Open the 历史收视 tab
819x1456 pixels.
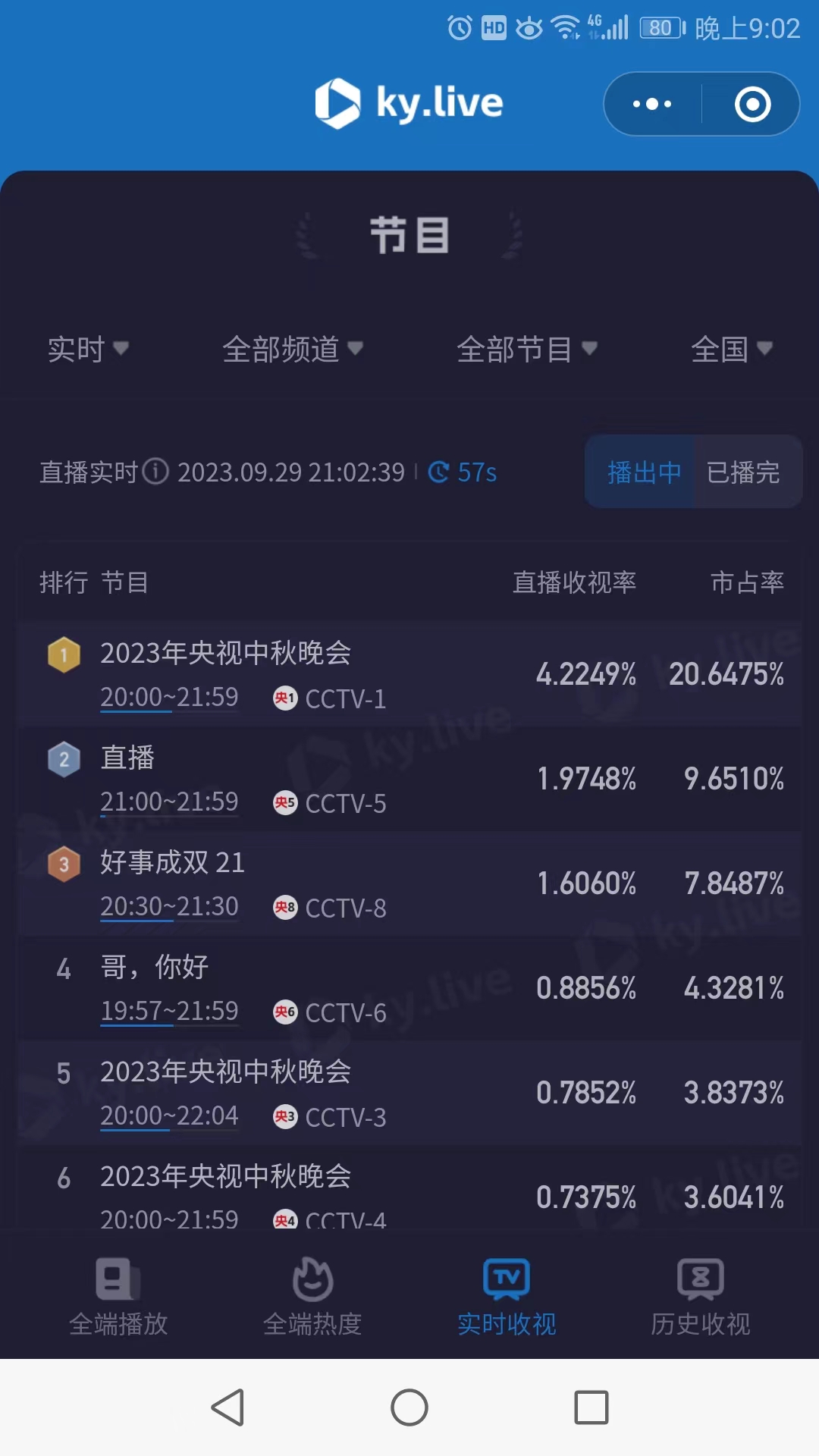tap(701, 1297)
